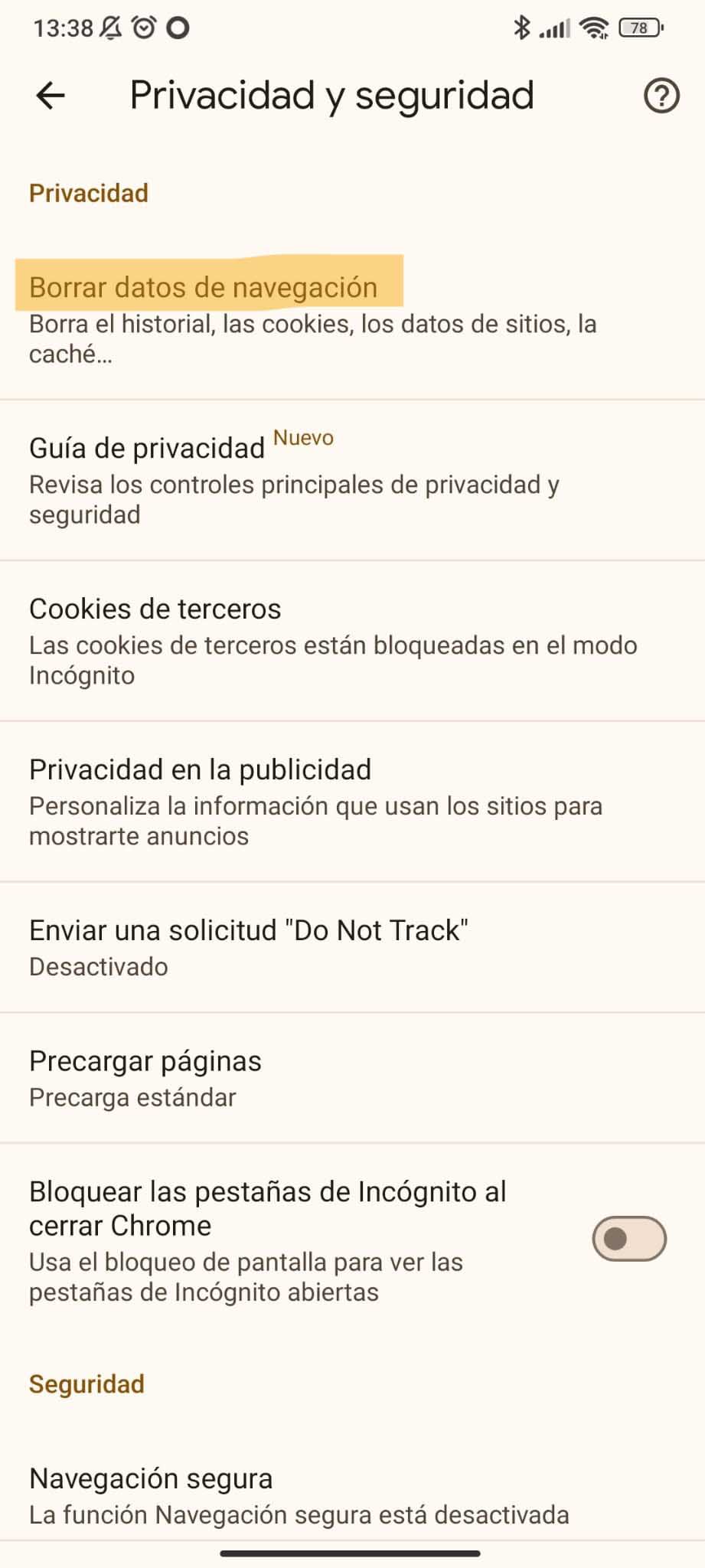Open the "Do Not Track" request setting
705x1568 pixels.
click(248, 931)
